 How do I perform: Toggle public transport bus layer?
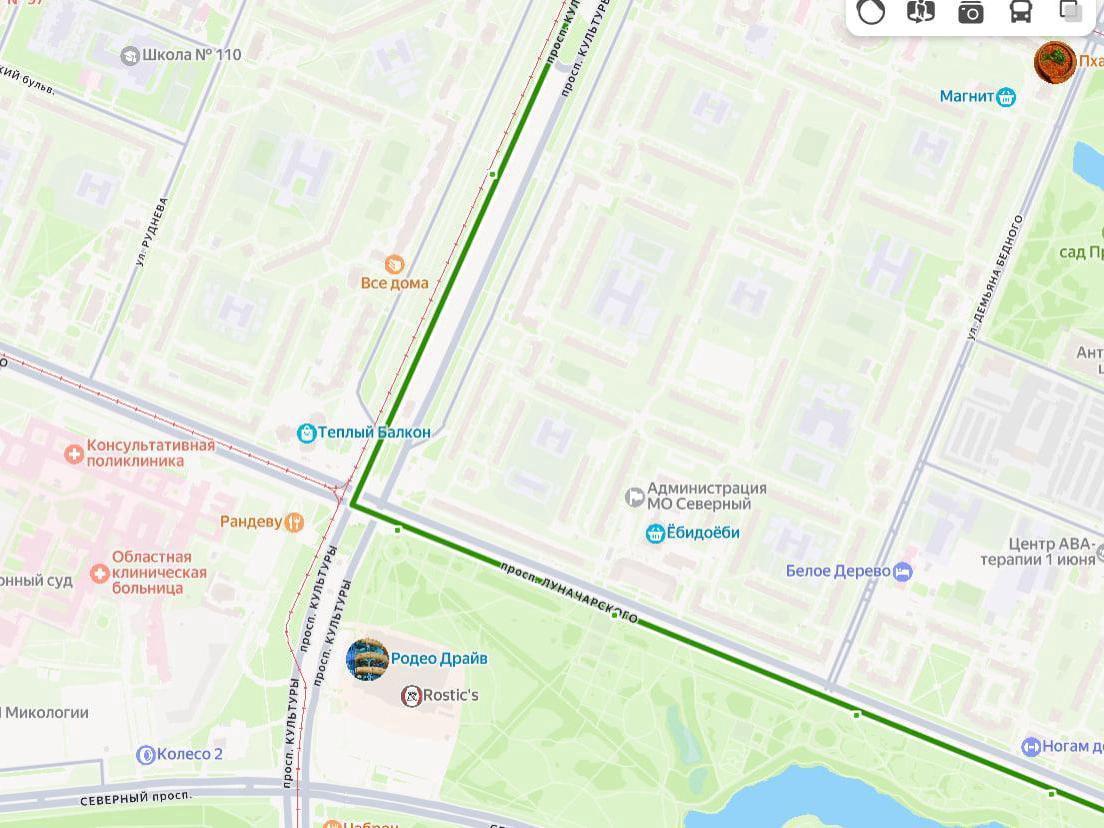[x=1020, y=12]
